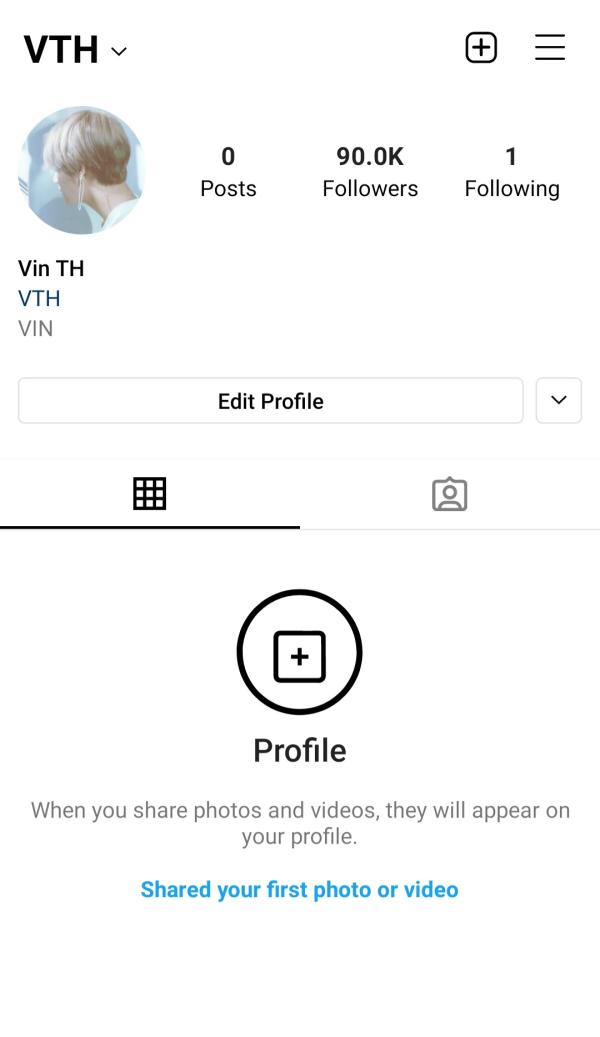
Task: View the Following list
Action: pos(511,171)
